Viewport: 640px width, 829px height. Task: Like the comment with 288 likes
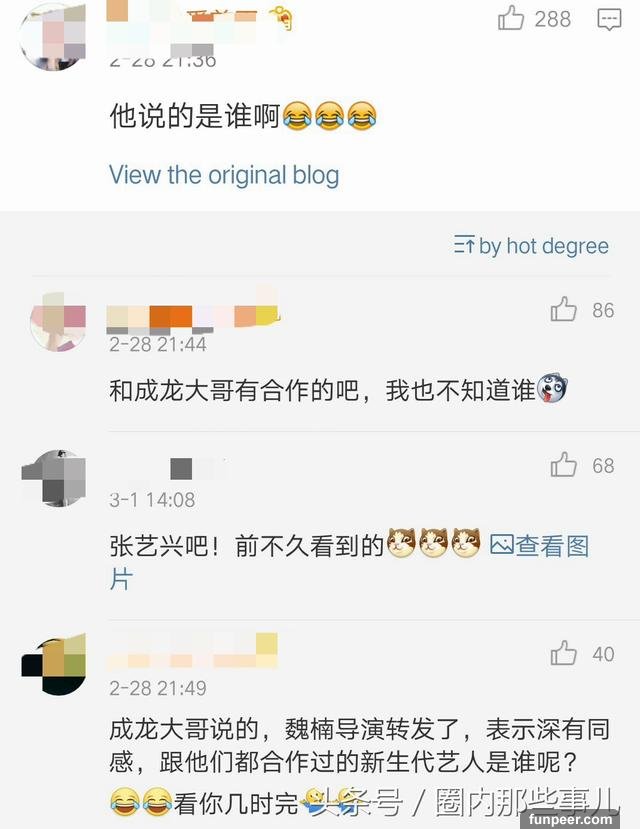pyautogui.click(x=511, y=18)
